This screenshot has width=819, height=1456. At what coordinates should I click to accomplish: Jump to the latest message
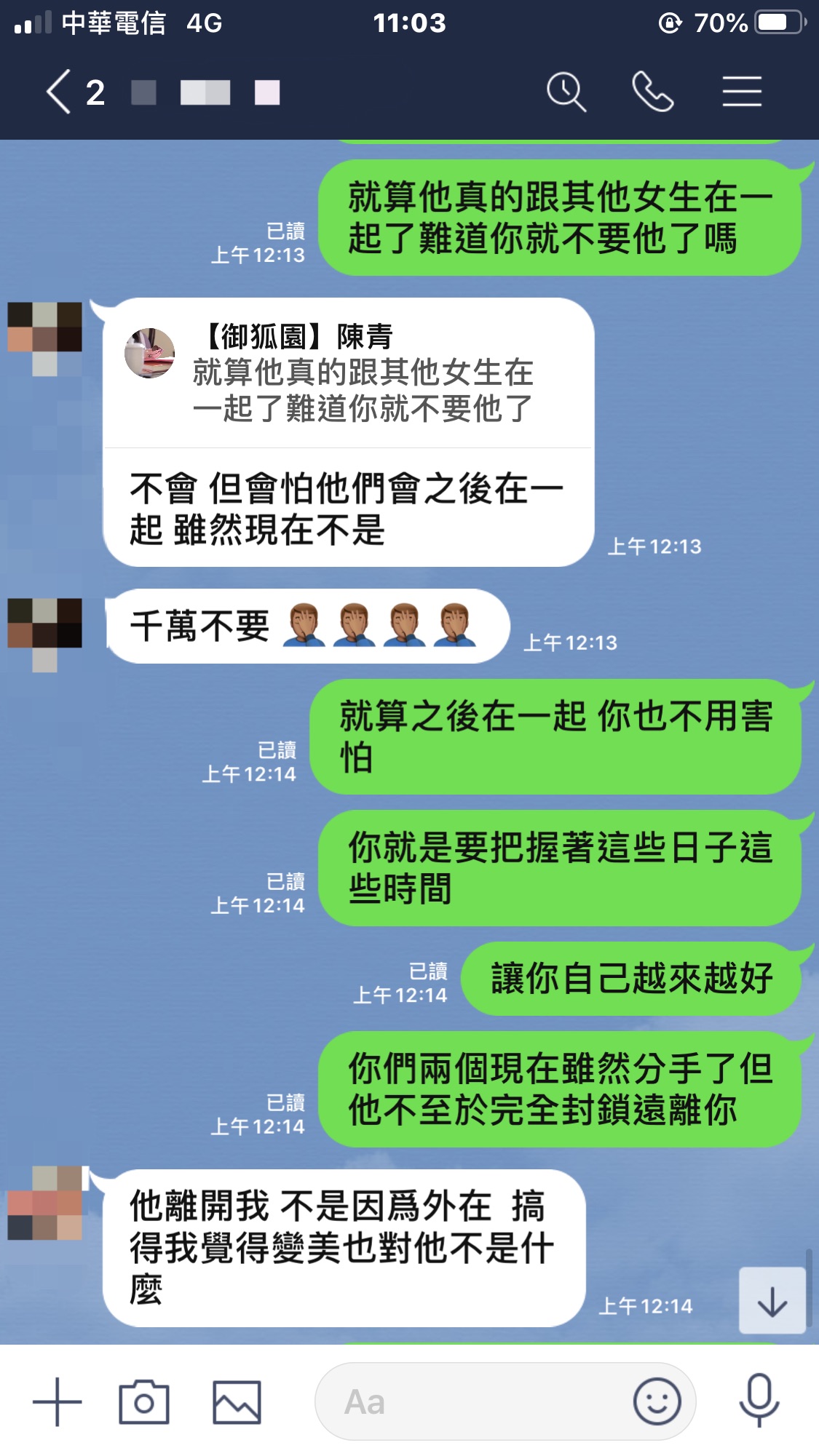click(772, 1300)
